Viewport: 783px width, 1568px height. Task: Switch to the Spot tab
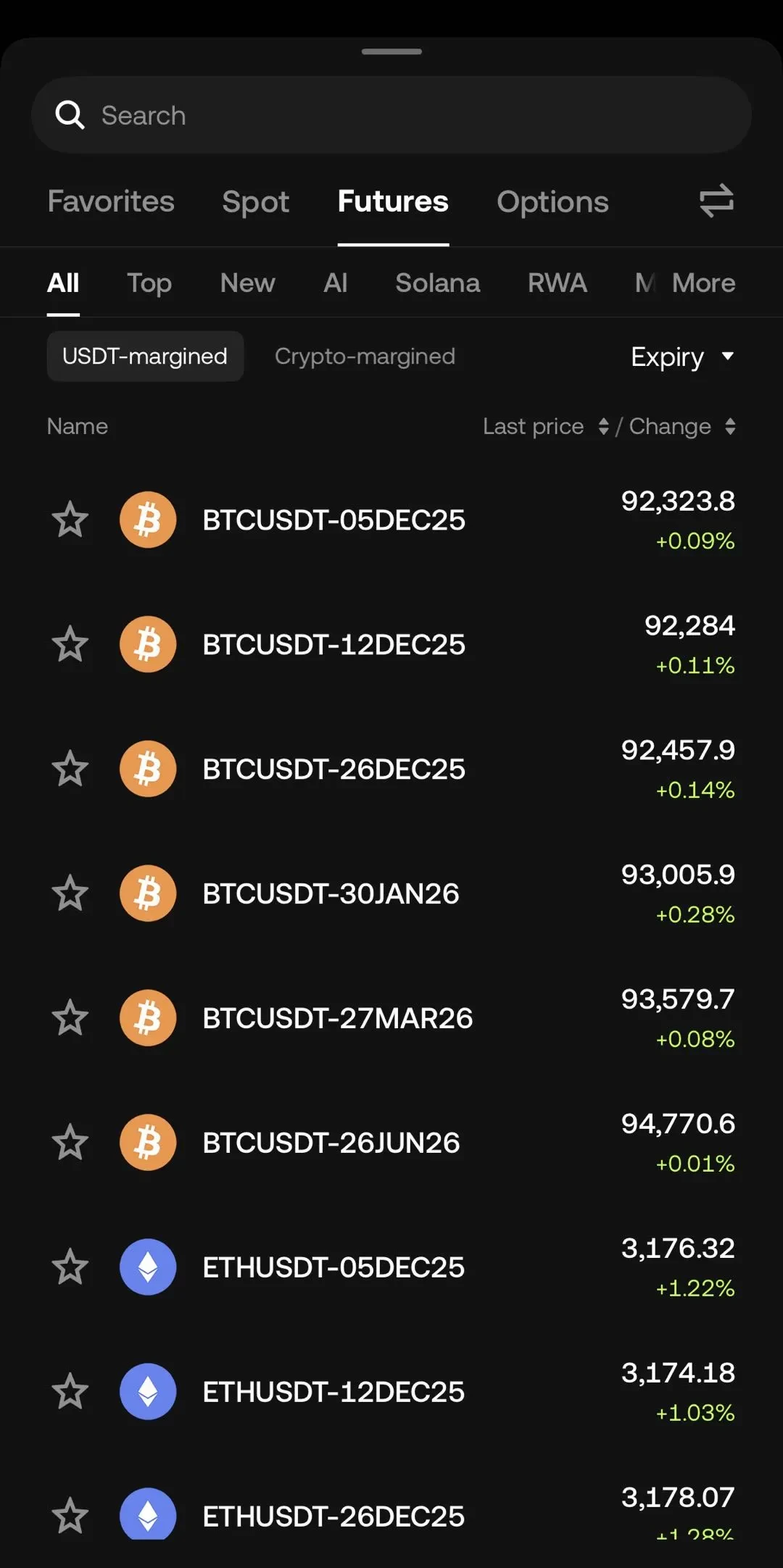[x=255, y=201]
